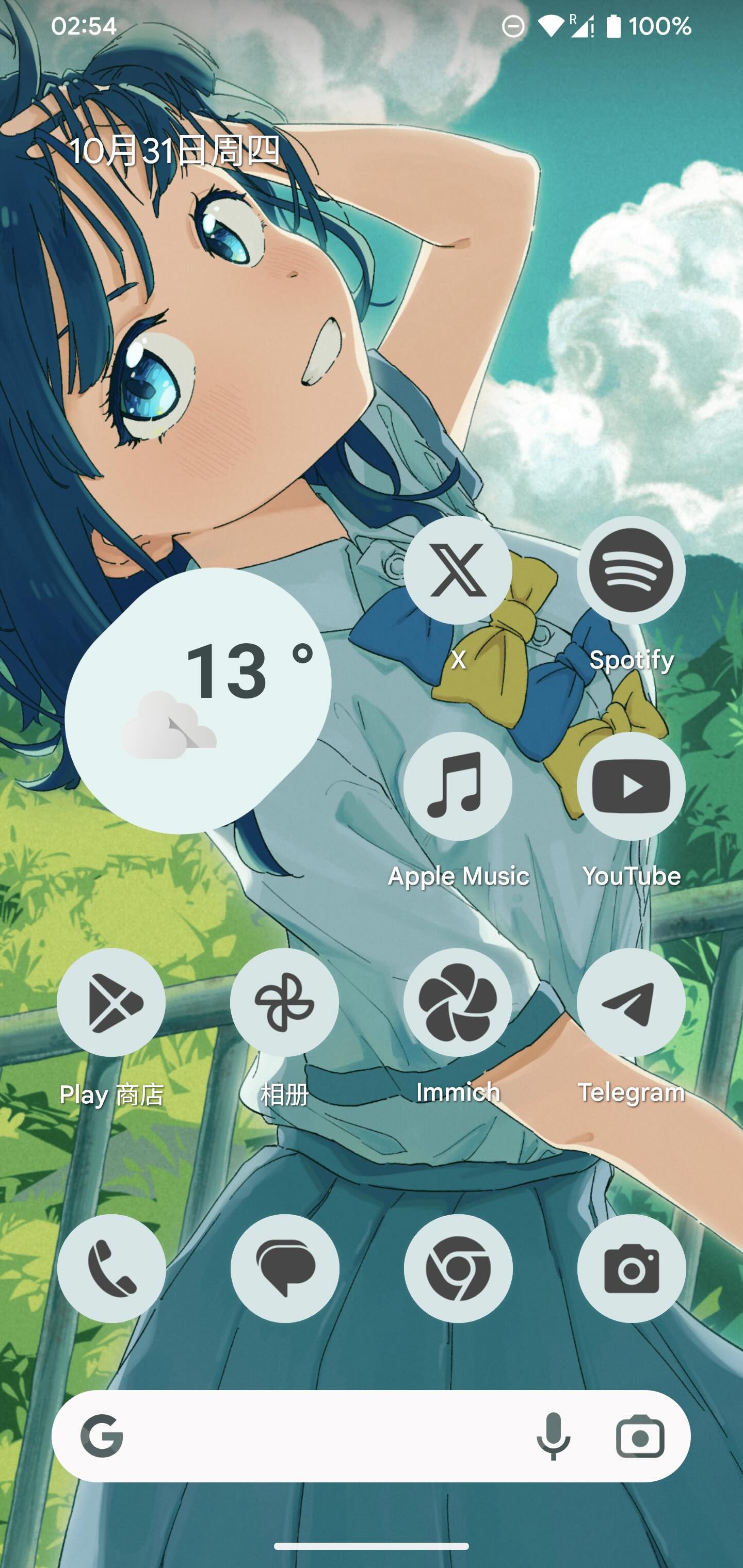Tap the Google search bar
Viewport: 743px width, 1568px height.
click(x=317, y=1436)
